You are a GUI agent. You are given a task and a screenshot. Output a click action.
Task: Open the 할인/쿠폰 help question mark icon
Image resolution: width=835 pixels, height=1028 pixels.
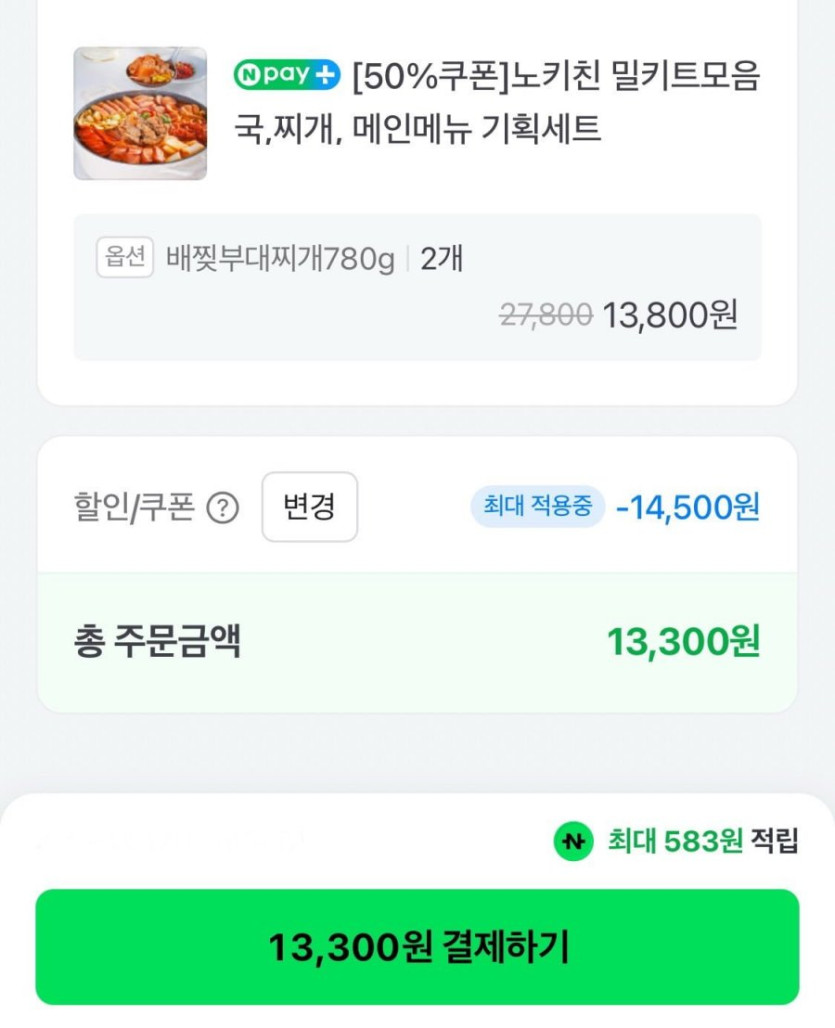[225, 508]
